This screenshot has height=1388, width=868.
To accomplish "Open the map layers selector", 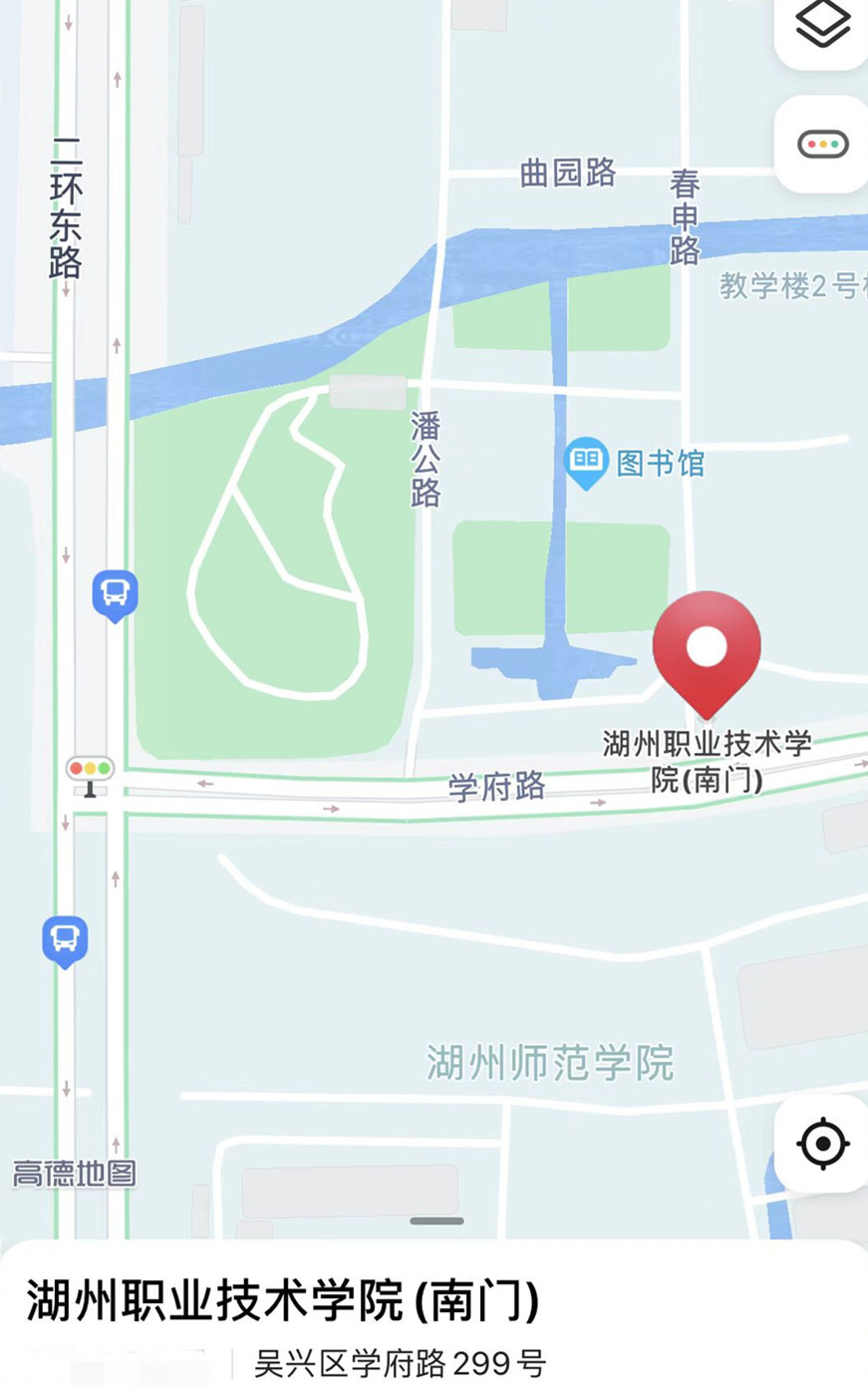I will coord(822,25).
